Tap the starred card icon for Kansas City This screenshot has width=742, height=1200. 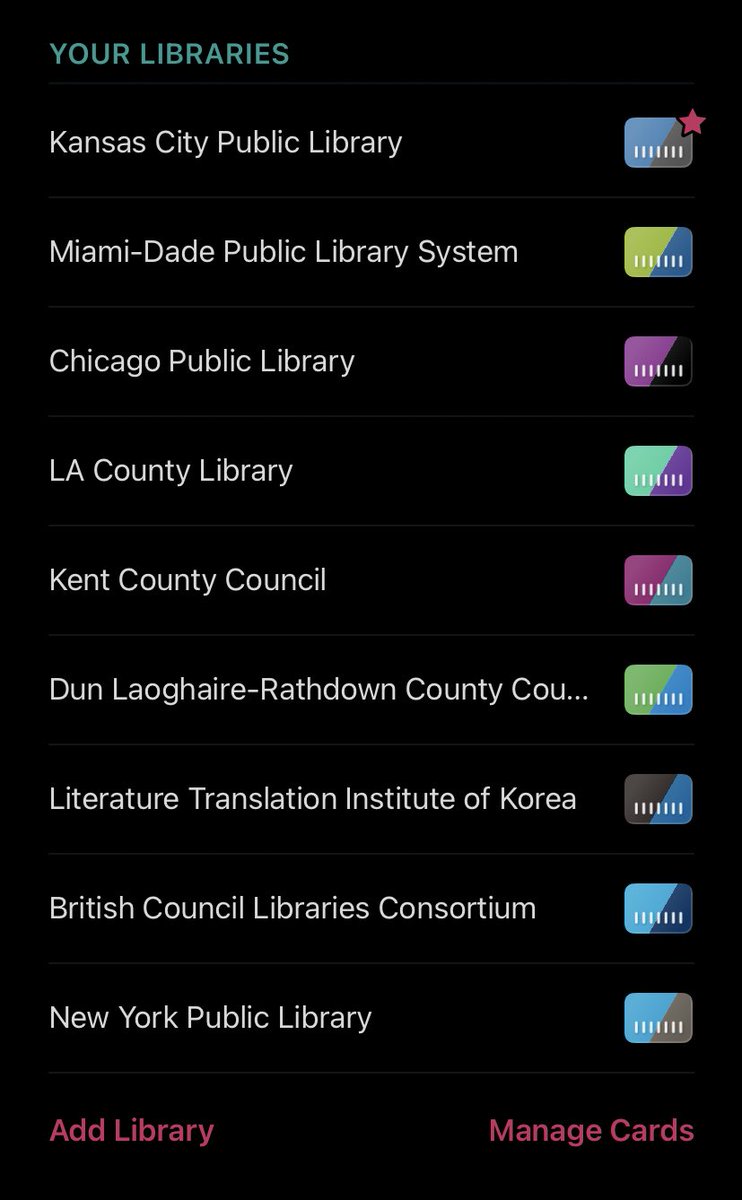pyautogui.click(x=658, y=143)
